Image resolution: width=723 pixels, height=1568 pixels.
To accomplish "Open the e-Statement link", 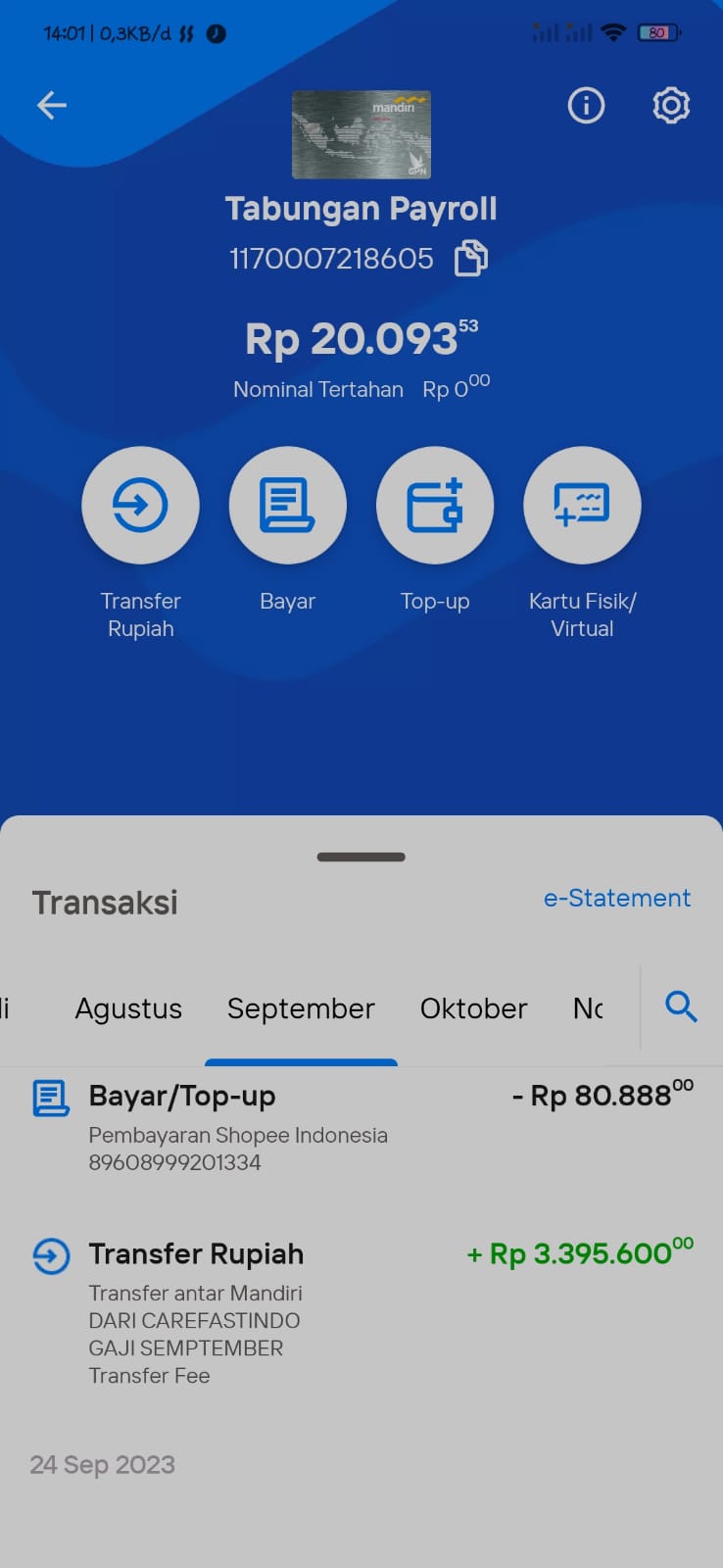I will point(617,898).
